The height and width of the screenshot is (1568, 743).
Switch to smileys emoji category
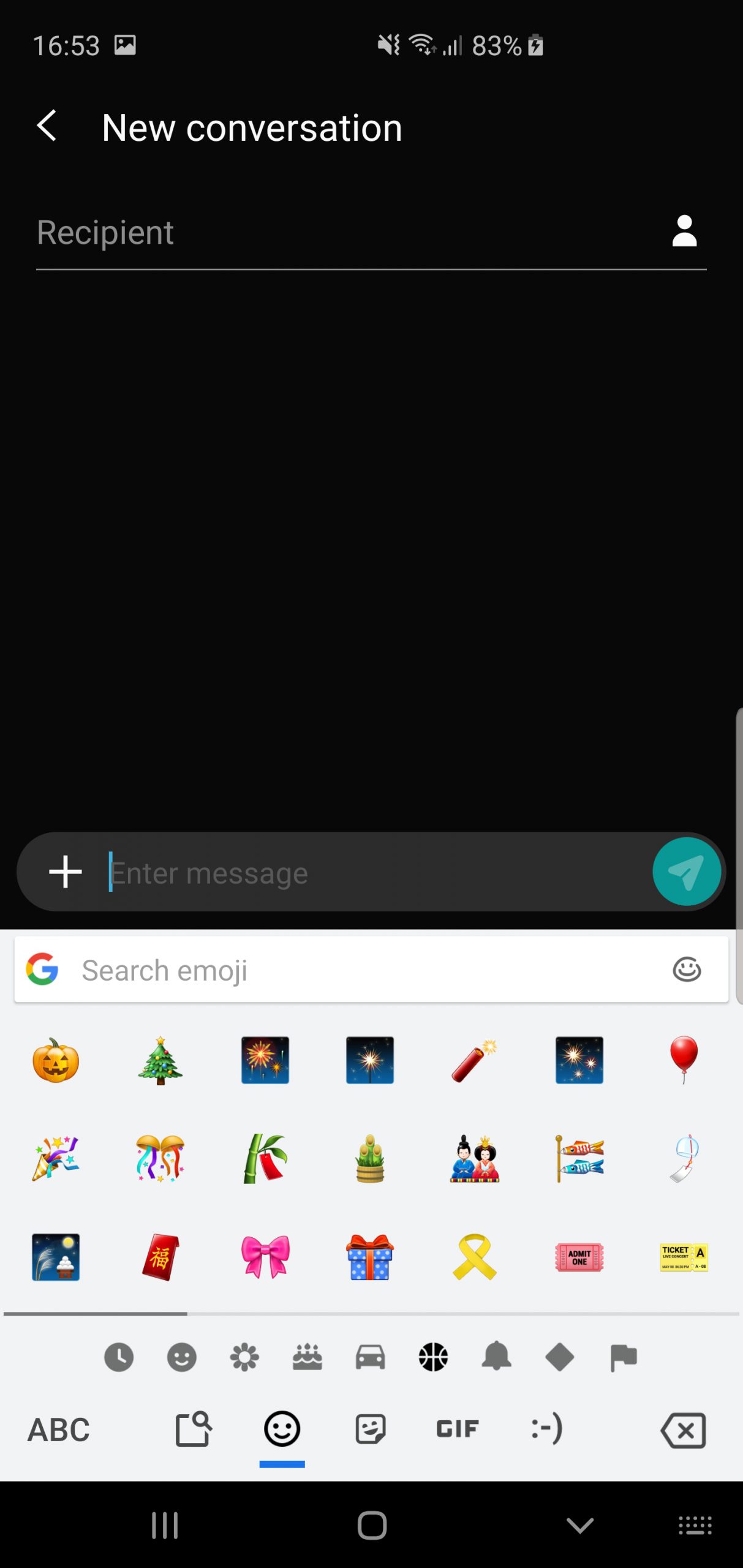(x=182, y=1357)
